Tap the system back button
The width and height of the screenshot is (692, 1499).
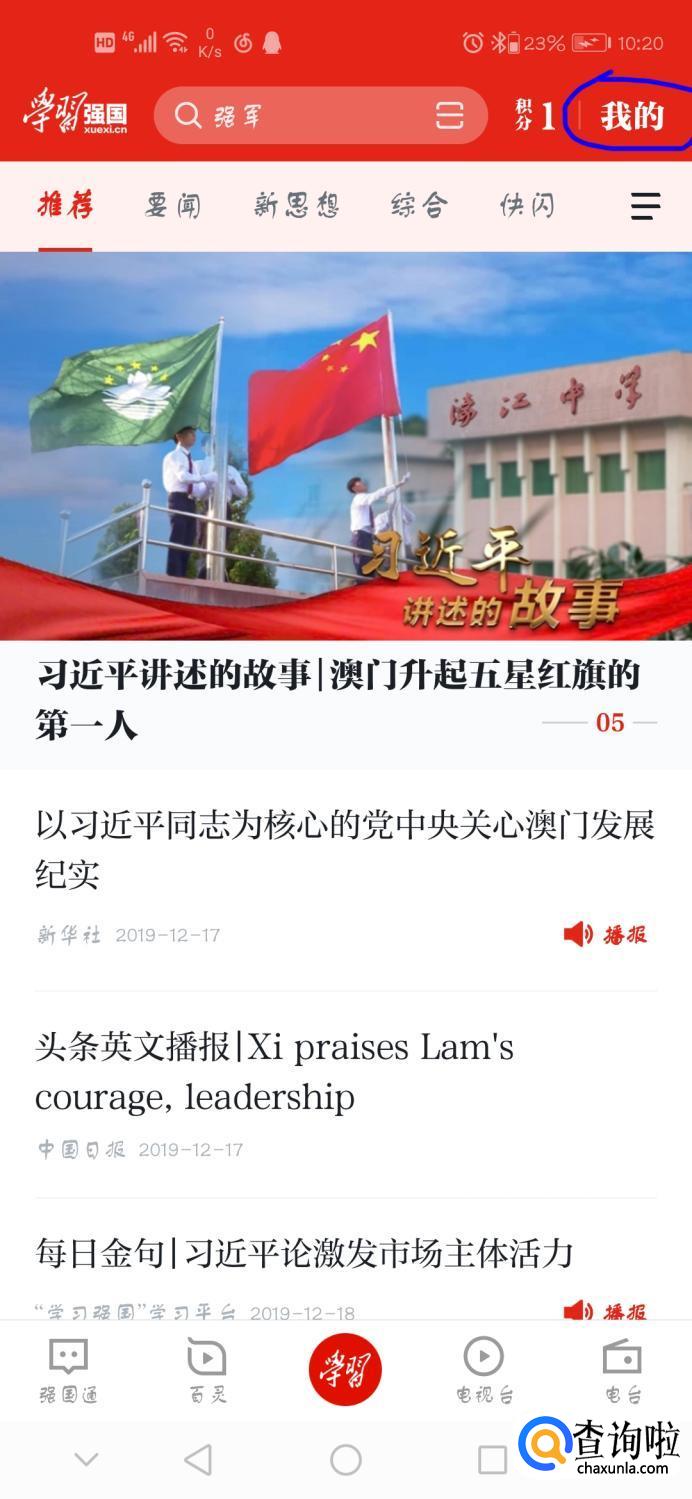pyautogui.click(x=198, y=1460)
